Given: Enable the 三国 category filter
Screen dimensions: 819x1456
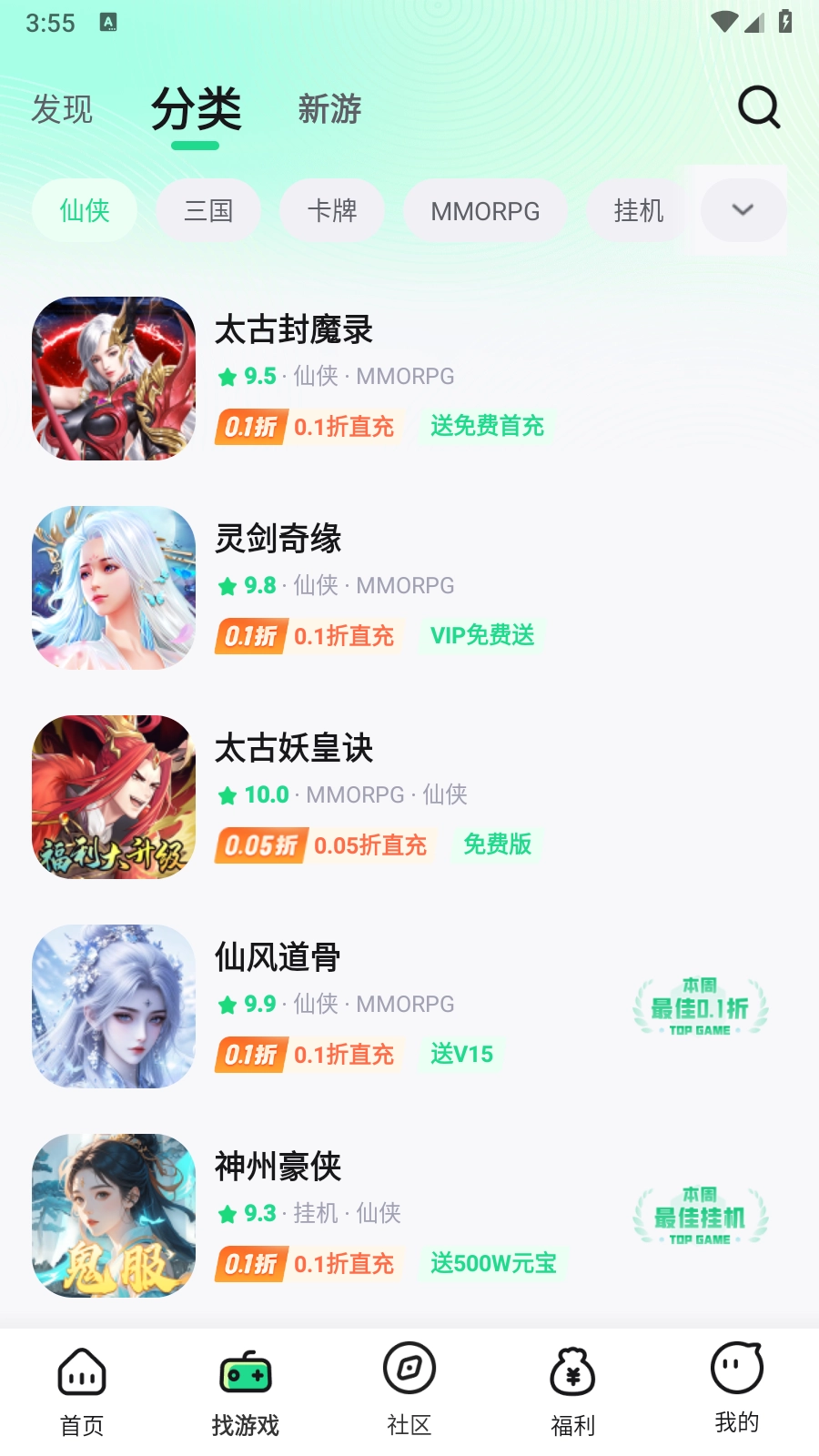Looking at the screenshot, I should point(207,210).
